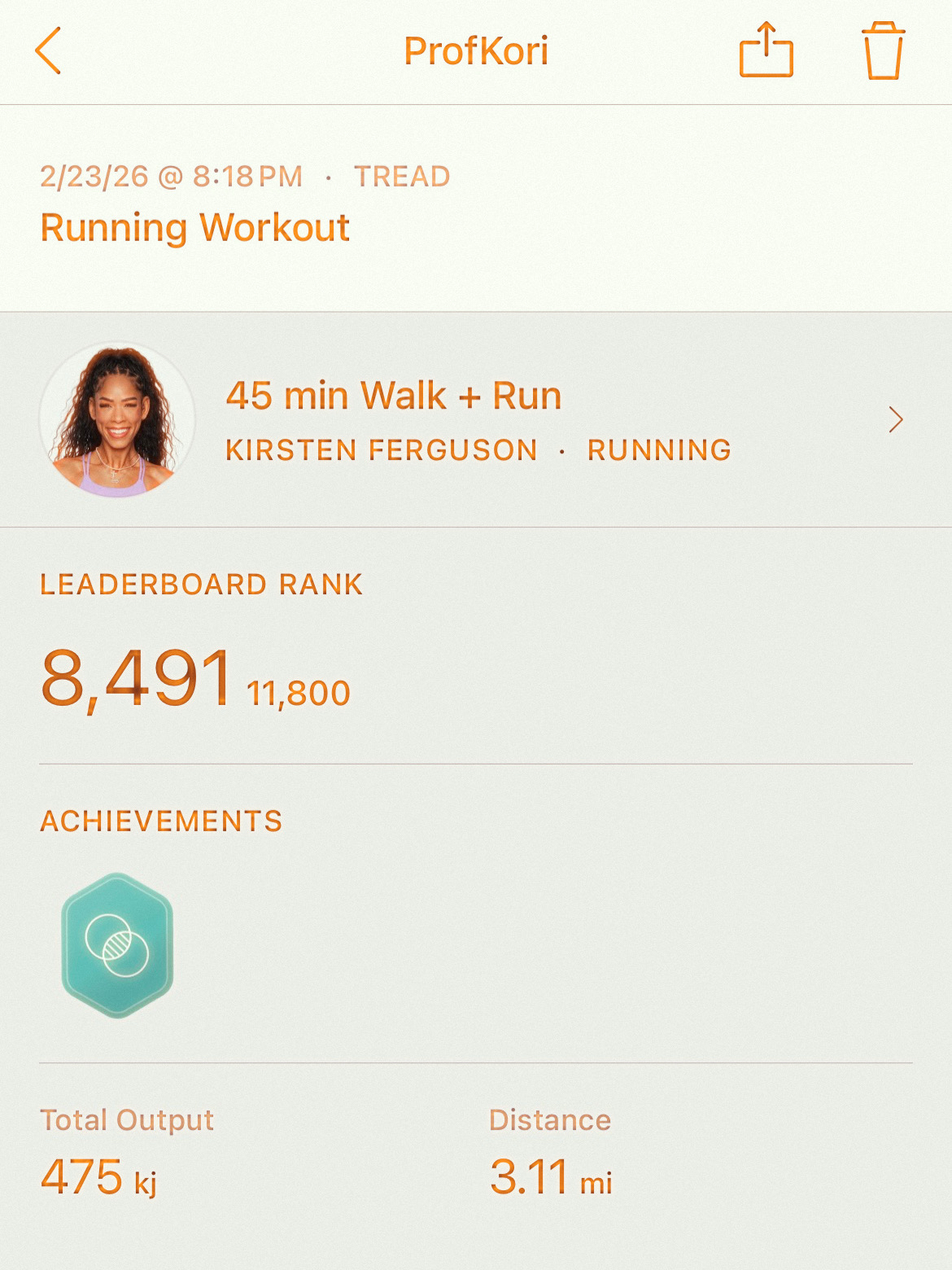View the teal achievement badge
The image size is (952, 1270).
pos(117,944)
